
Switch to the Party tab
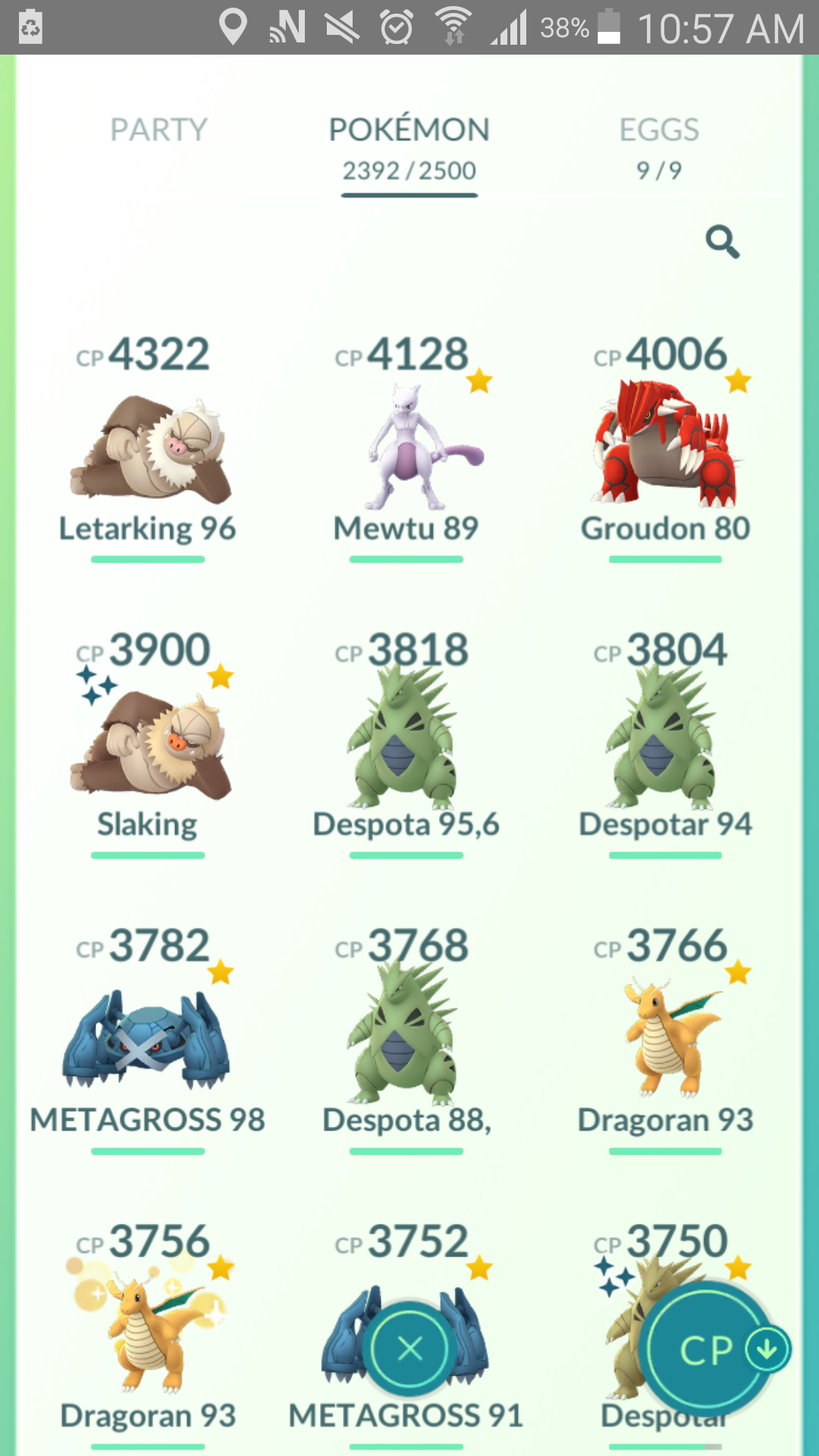[x=158, y=130]
